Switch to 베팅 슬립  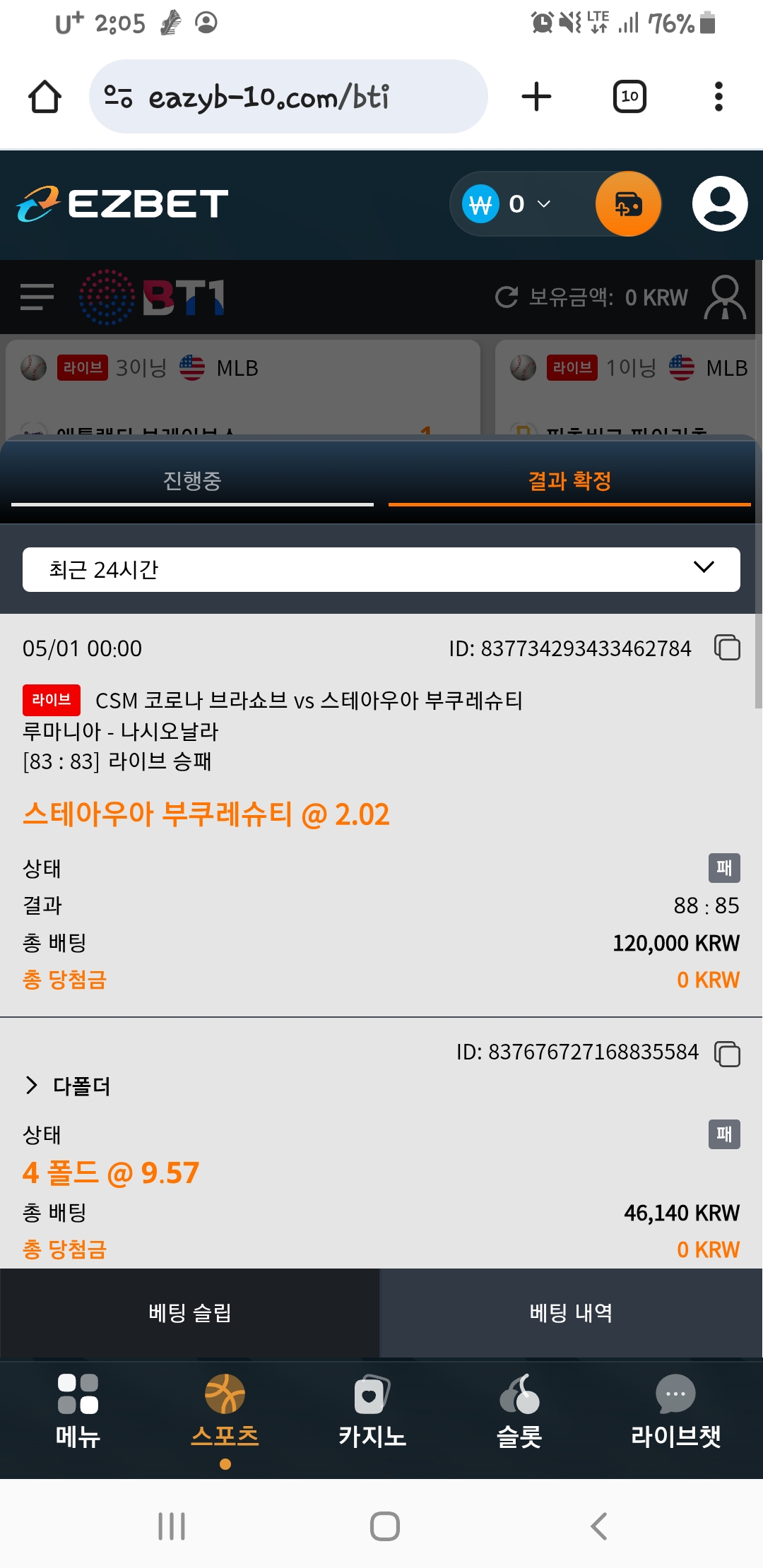[190, 1313]
